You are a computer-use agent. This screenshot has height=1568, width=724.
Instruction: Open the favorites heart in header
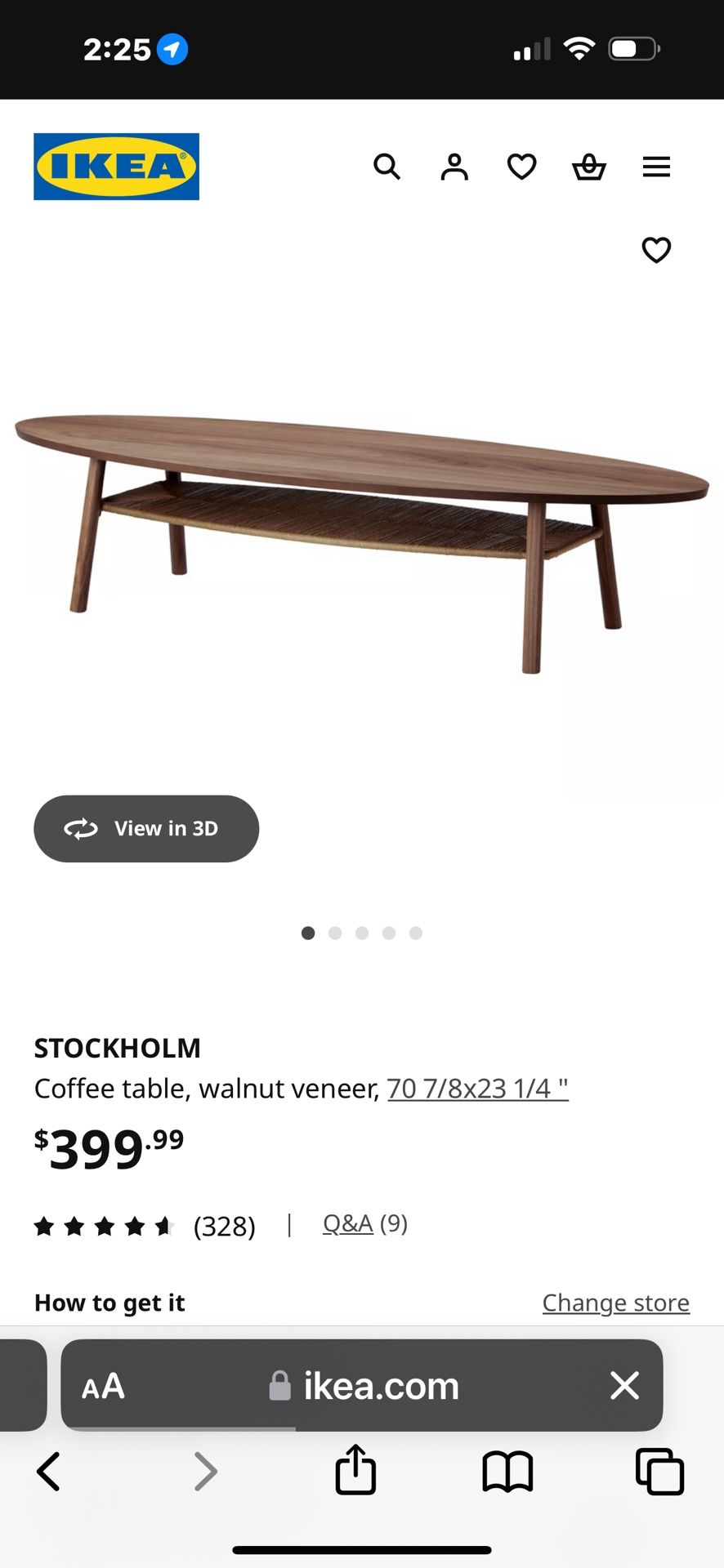(x=521, y=167)
